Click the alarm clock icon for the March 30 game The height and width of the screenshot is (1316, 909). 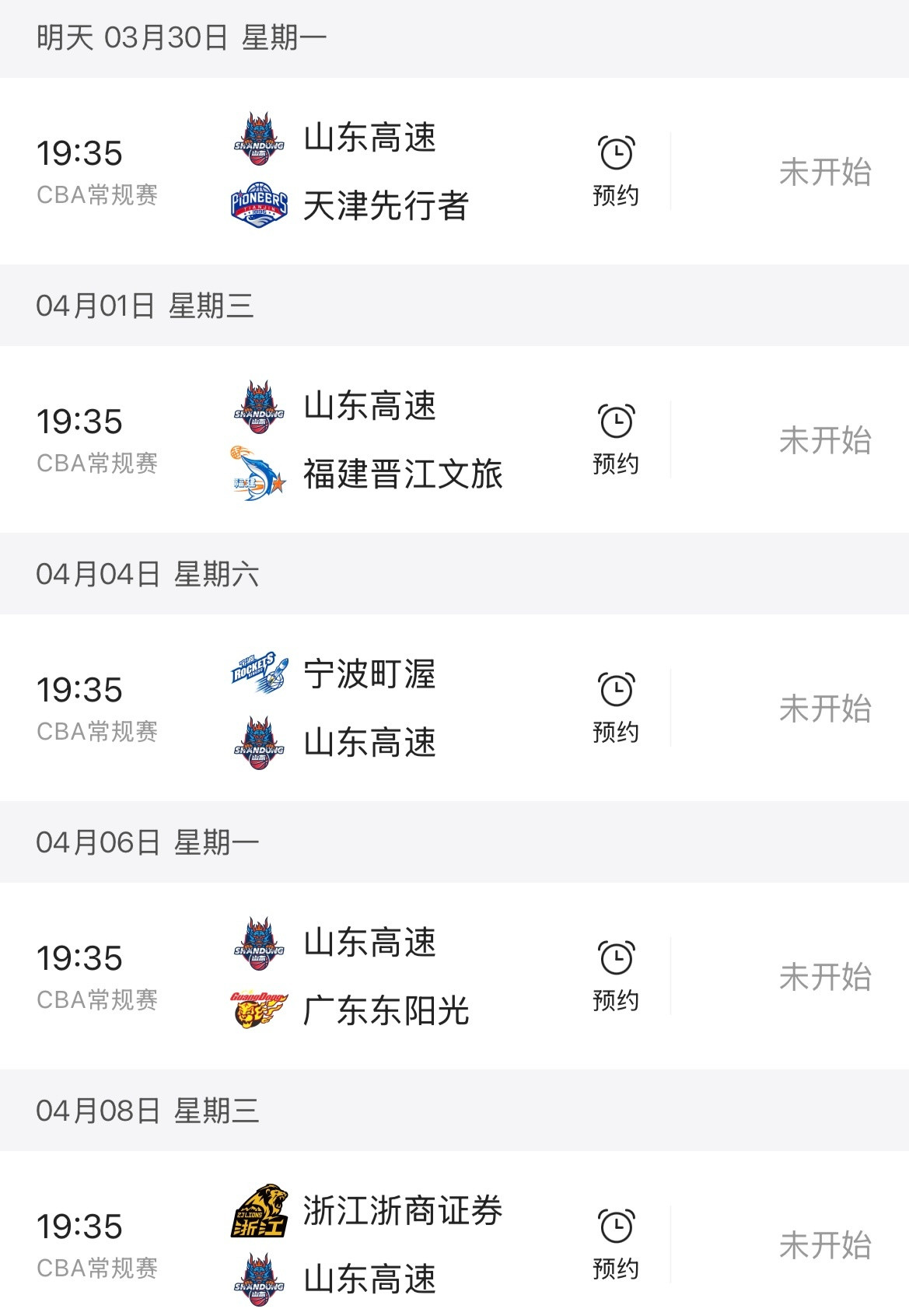click(x=615, y=152)
